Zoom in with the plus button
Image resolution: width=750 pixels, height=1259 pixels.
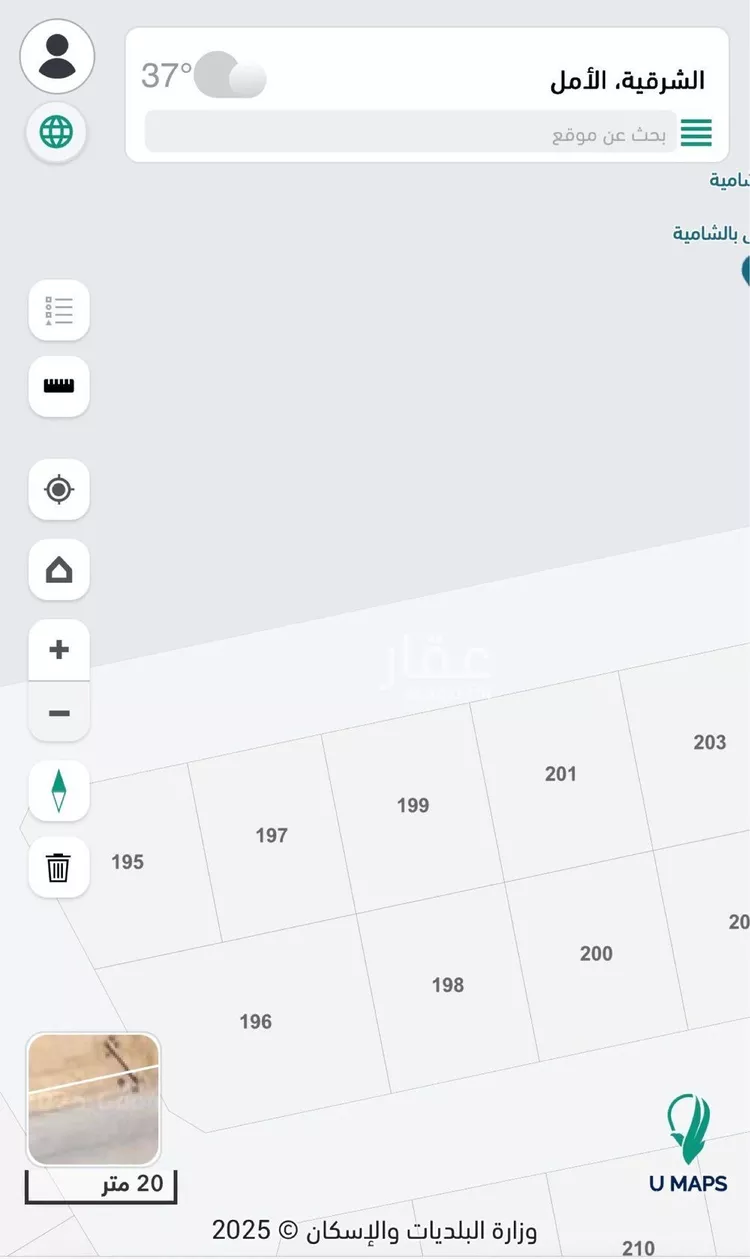tap(59, 650)
